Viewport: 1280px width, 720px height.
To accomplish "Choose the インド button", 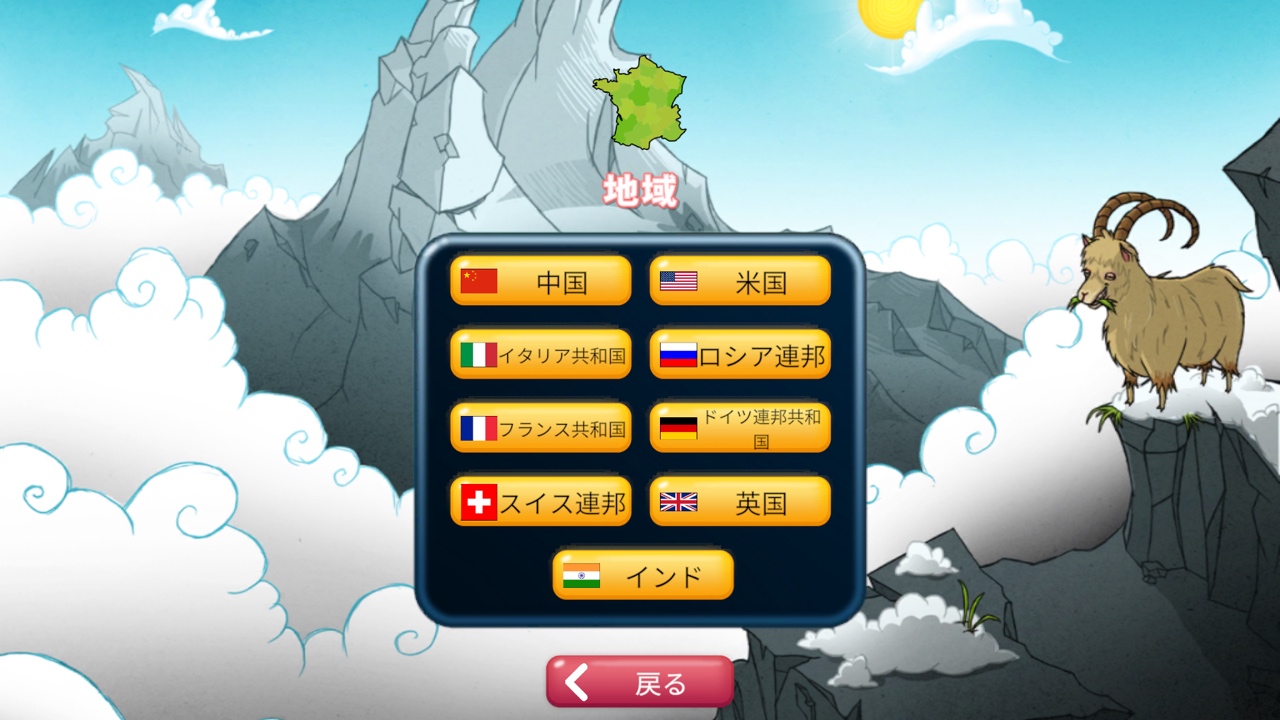I will [x=643, y=575].
